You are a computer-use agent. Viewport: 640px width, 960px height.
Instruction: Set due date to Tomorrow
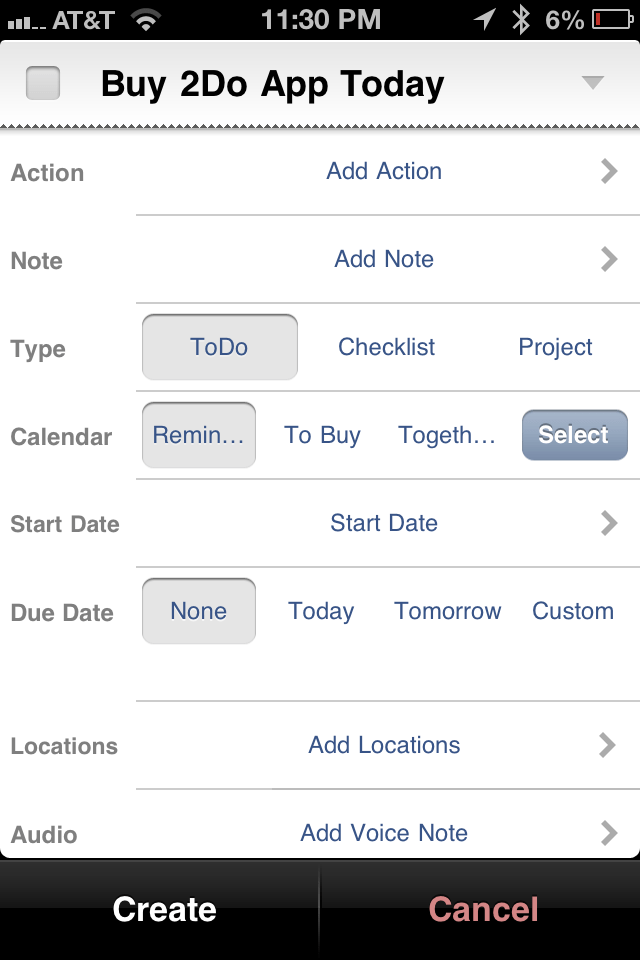tap(448, 612)
